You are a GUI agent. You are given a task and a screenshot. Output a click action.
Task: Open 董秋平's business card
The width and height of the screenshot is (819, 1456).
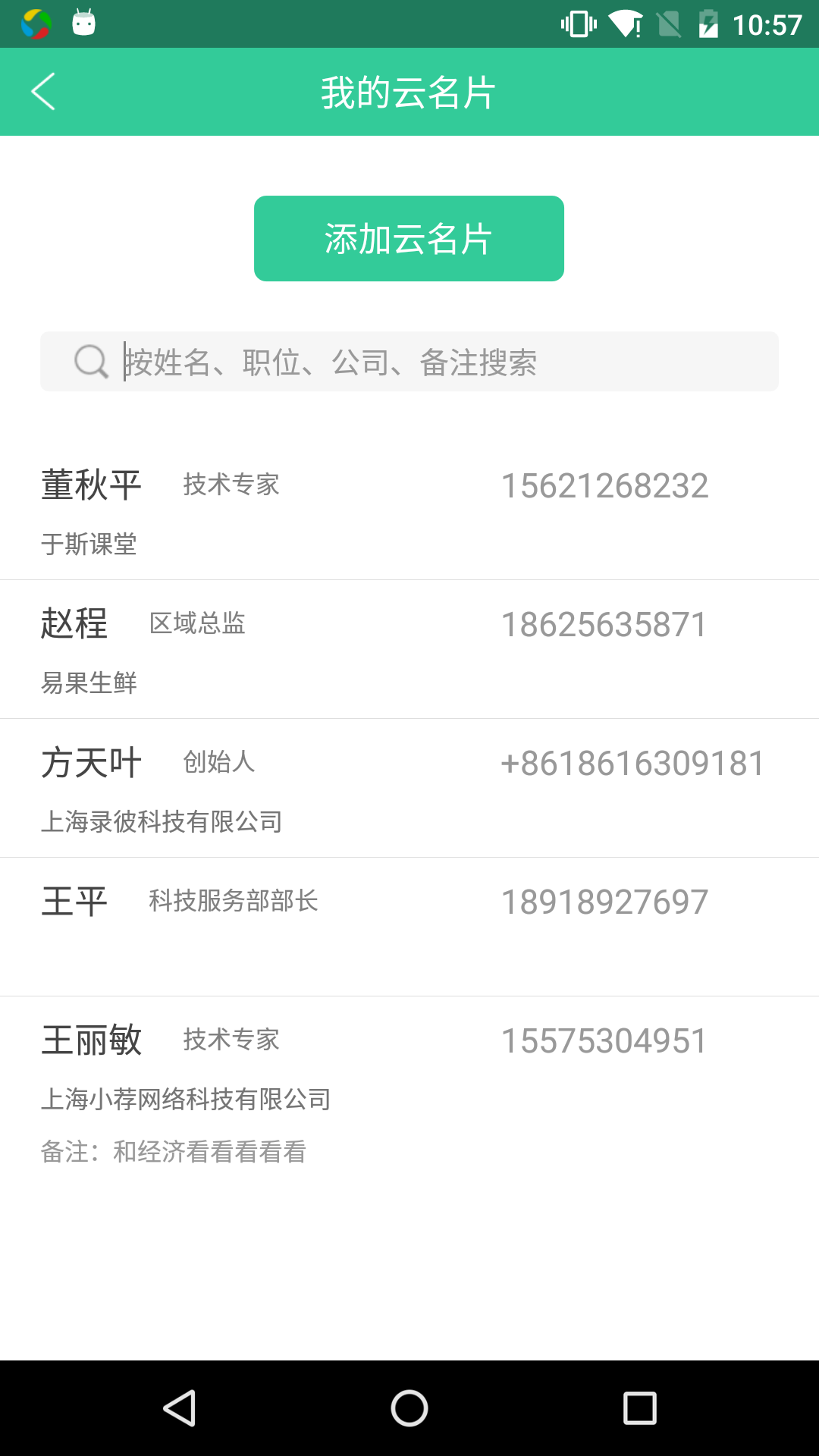point(409,510)
